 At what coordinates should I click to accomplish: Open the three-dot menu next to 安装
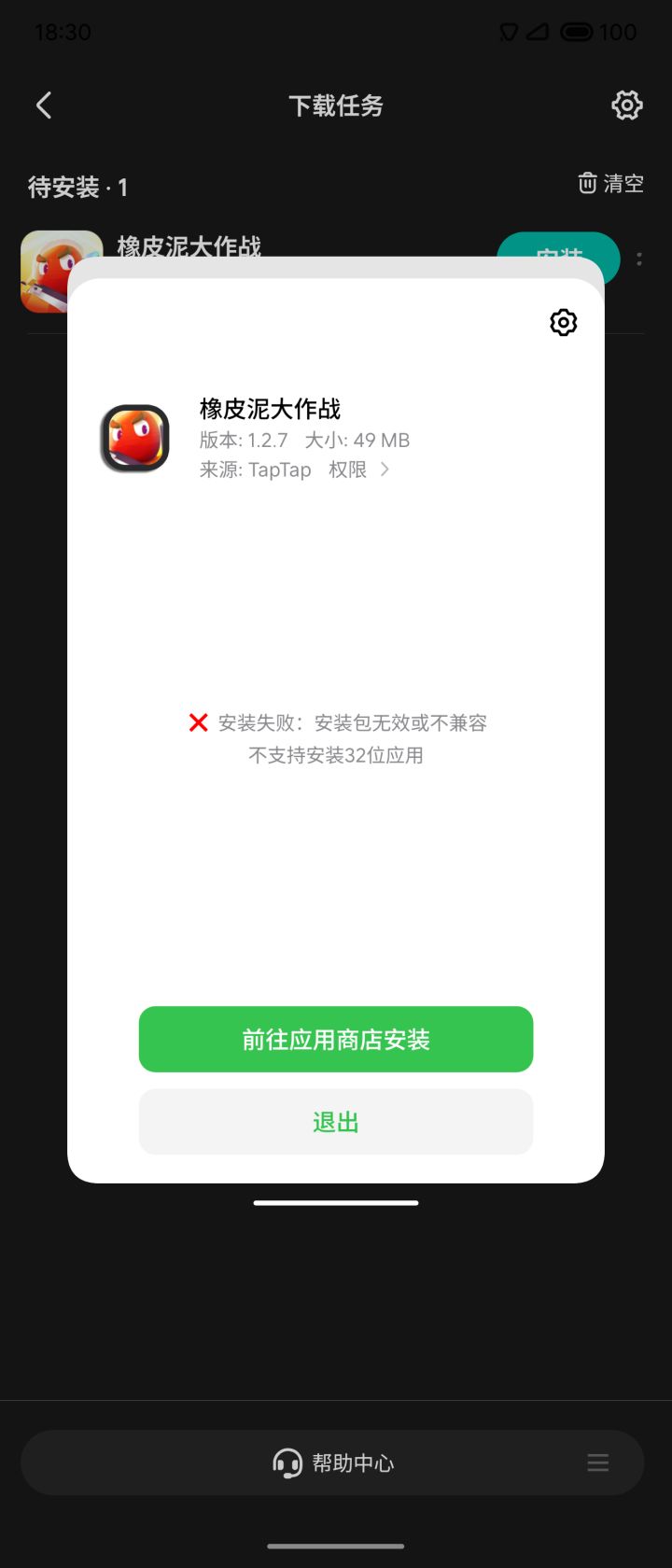tap(638, 259)
